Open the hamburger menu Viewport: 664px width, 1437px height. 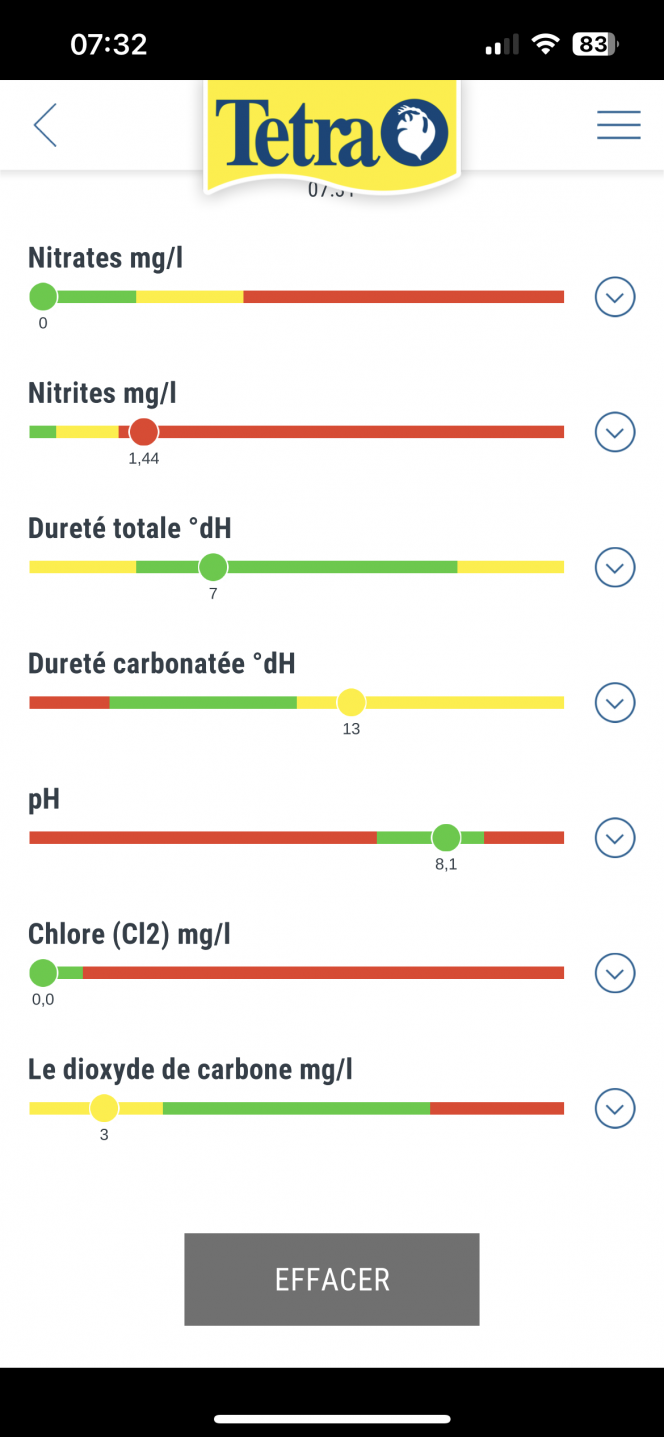tap(619, 125)
